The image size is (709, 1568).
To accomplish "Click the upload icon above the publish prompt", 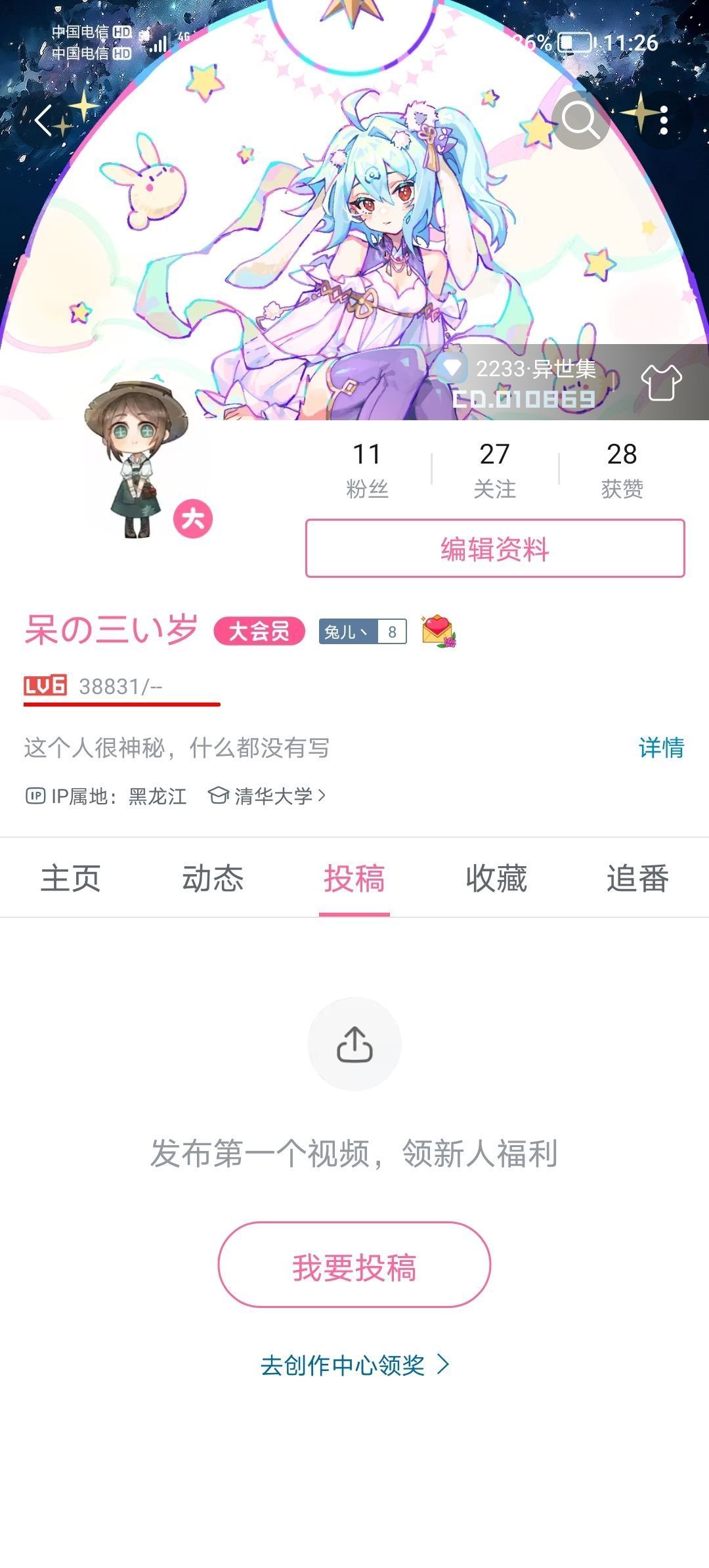I will (x=354, y=1043).
